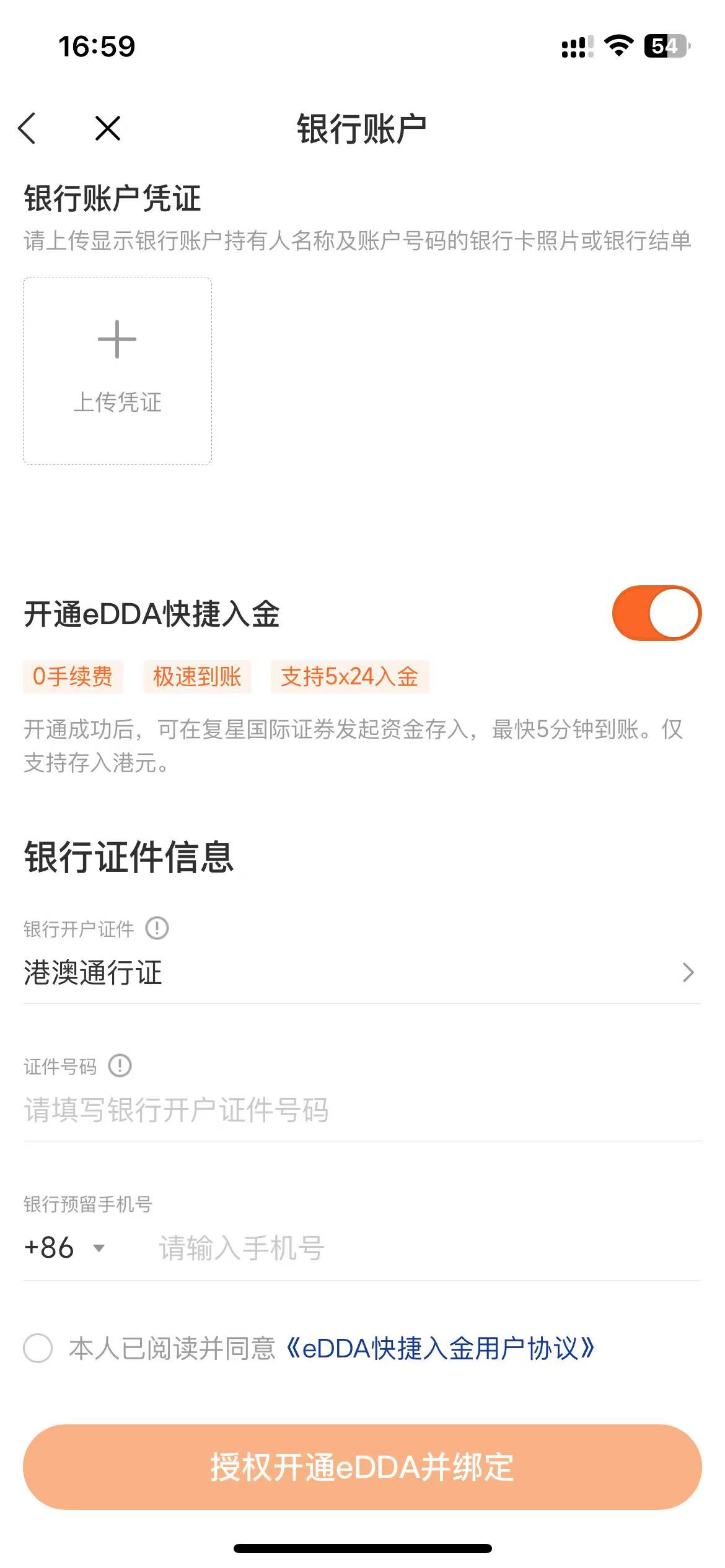Open info icon next to 证件号码

(120, 1066)
